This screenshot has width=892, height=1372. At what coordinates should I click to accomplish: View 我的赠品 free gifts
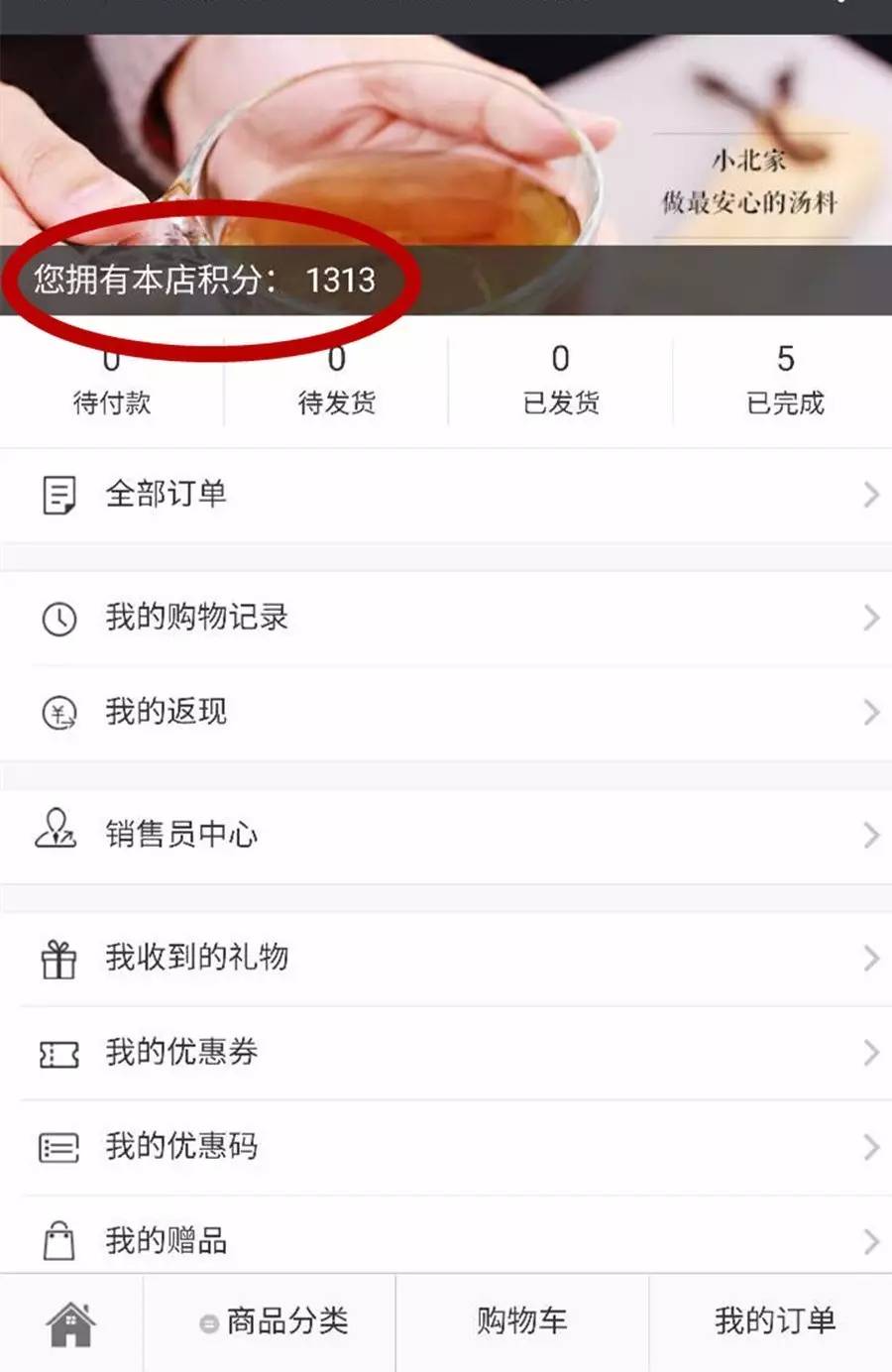446,1239
